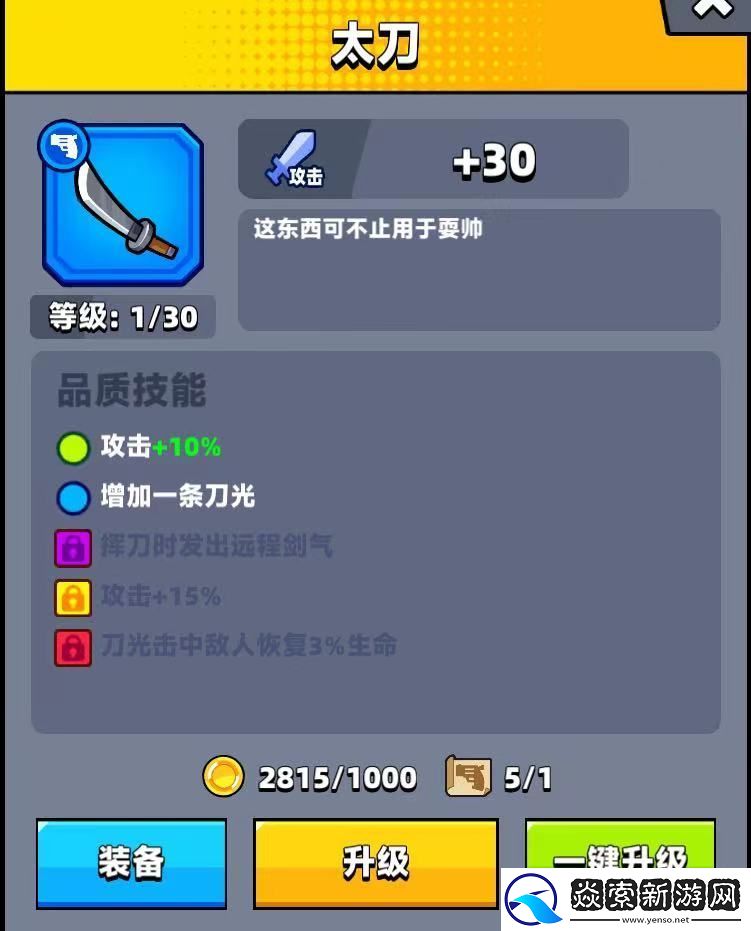Select the katana weapon thumbnail
This screenshot has width=751, height=931.
click(x=122, y=203)
